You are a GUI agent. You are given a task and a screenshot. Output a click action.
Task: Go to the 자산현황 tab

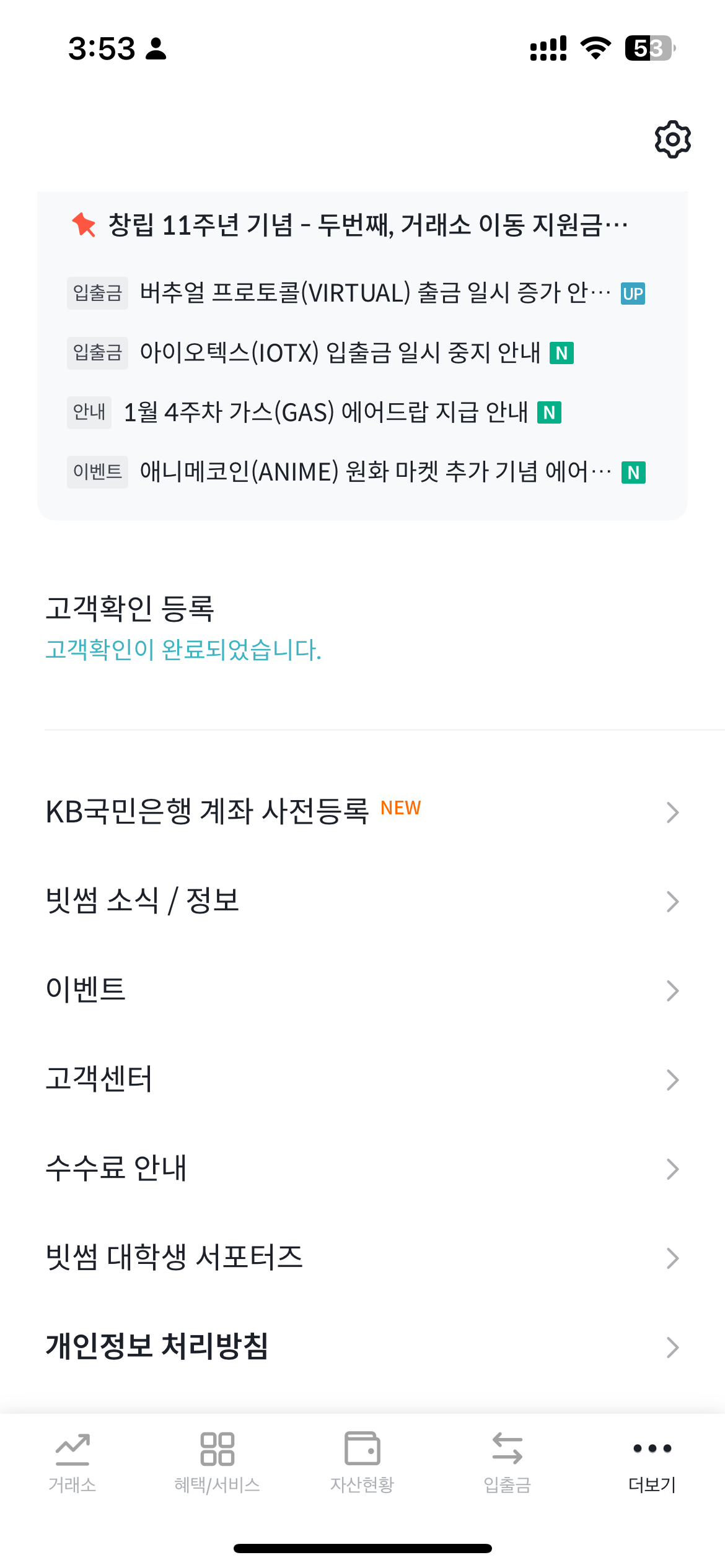click(x=362, y=1463)
